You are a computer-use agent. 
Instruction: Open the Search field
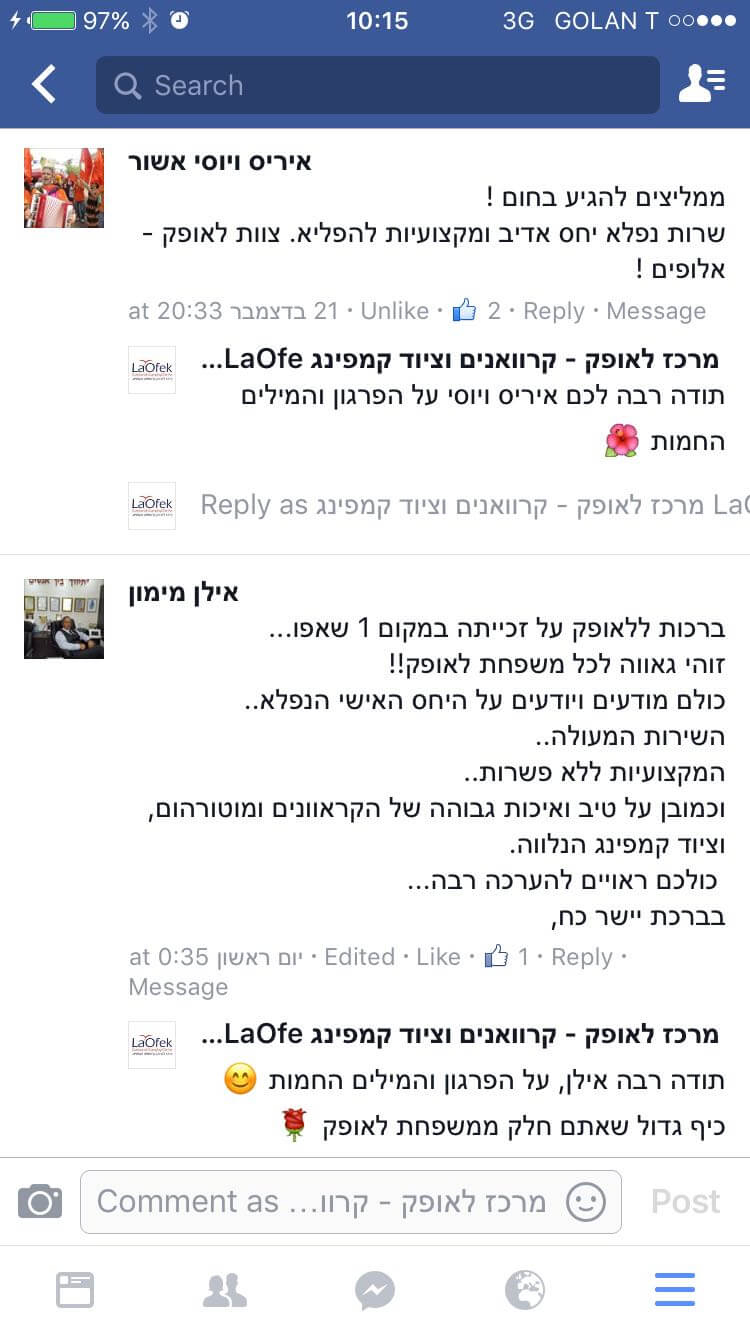point(376,85)
